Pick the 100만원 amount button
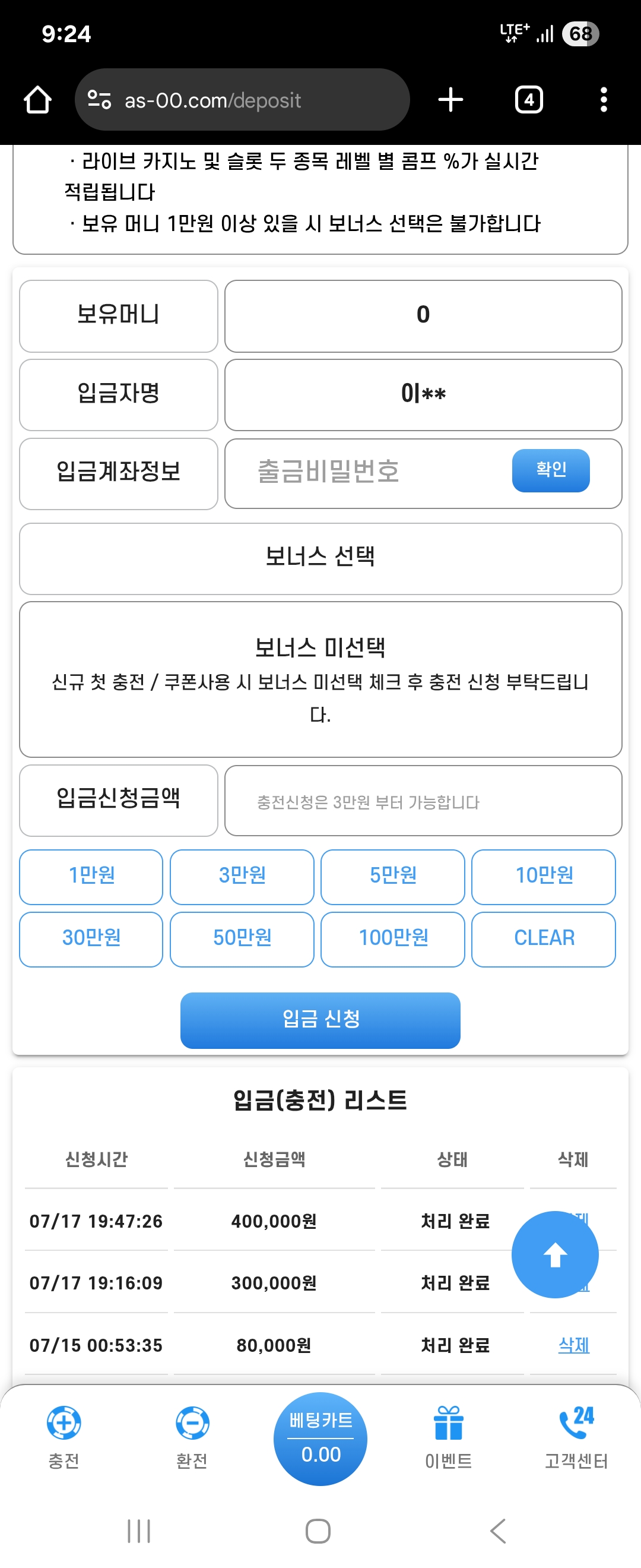 point(393,938)
